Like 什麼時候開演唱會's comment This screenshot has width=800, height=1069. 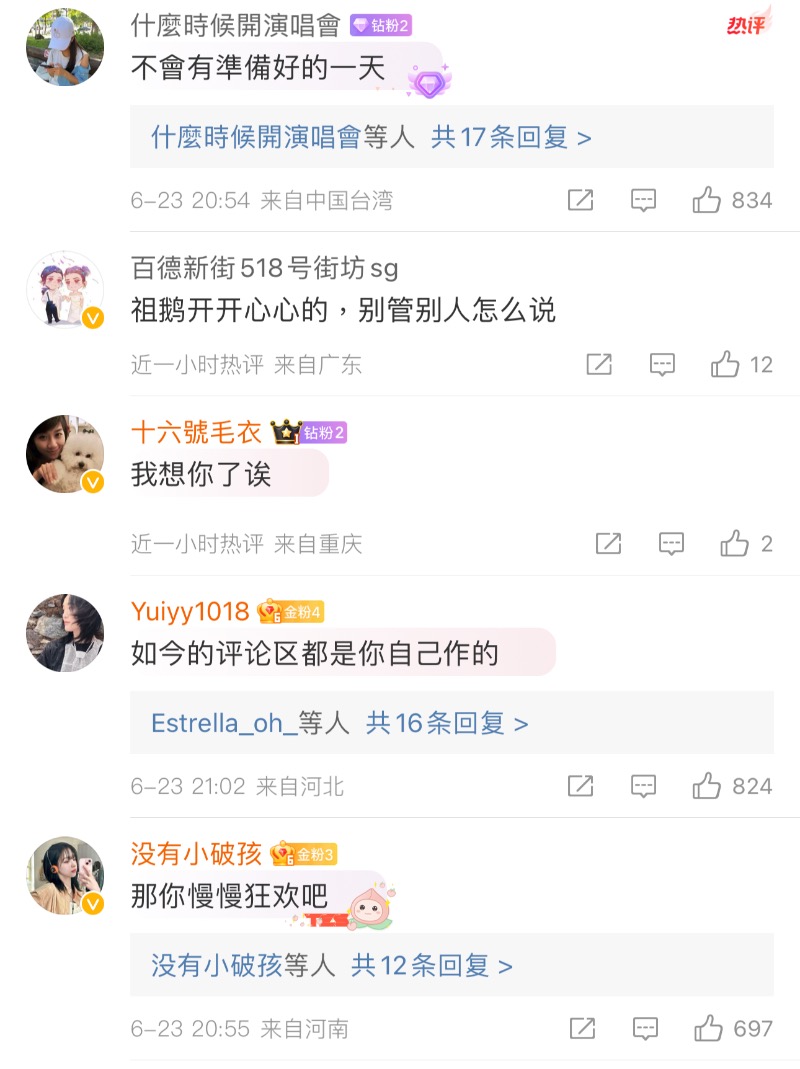707,200
